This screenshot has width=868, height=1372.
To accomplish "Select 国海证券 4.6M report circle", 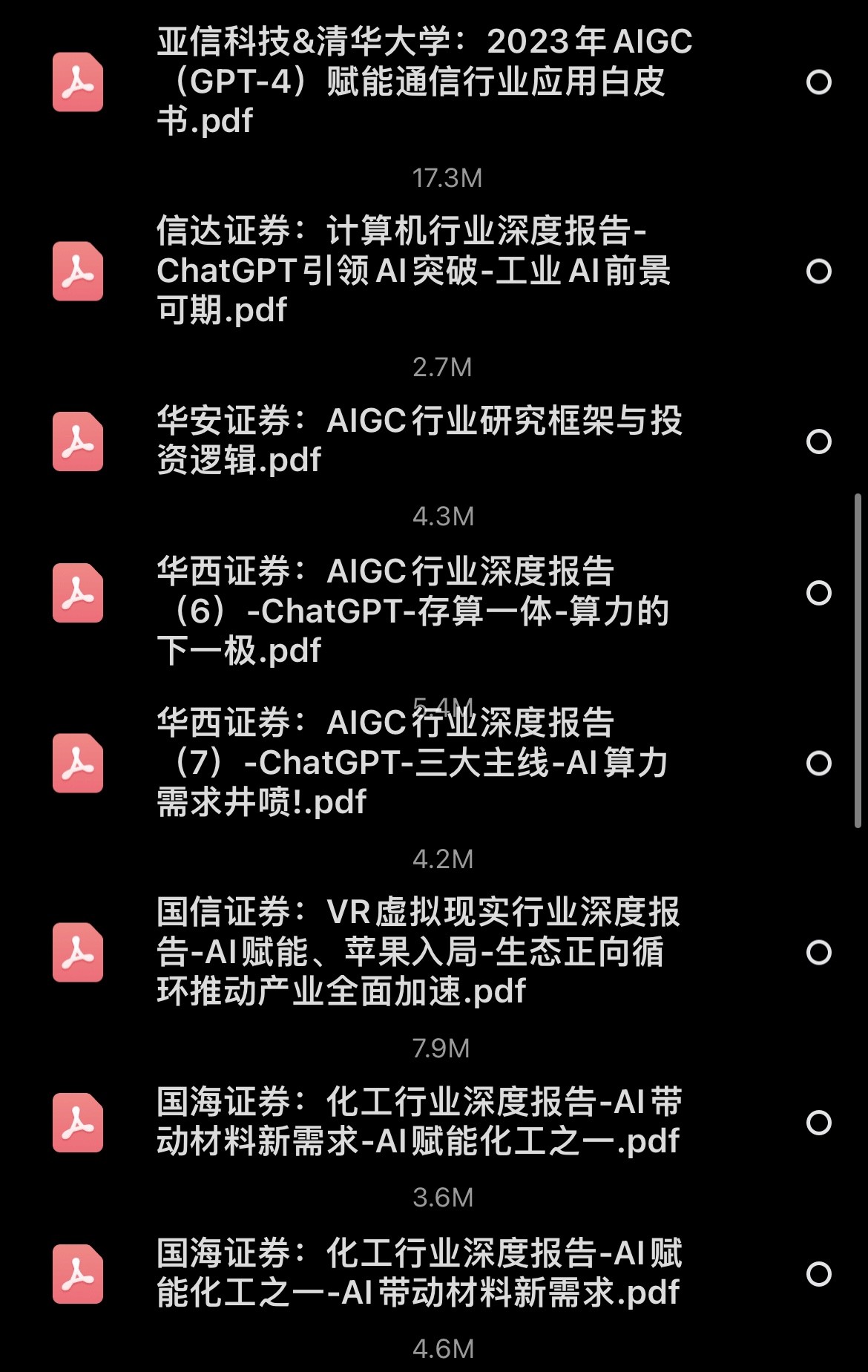I will click(x=818, y=1274).
